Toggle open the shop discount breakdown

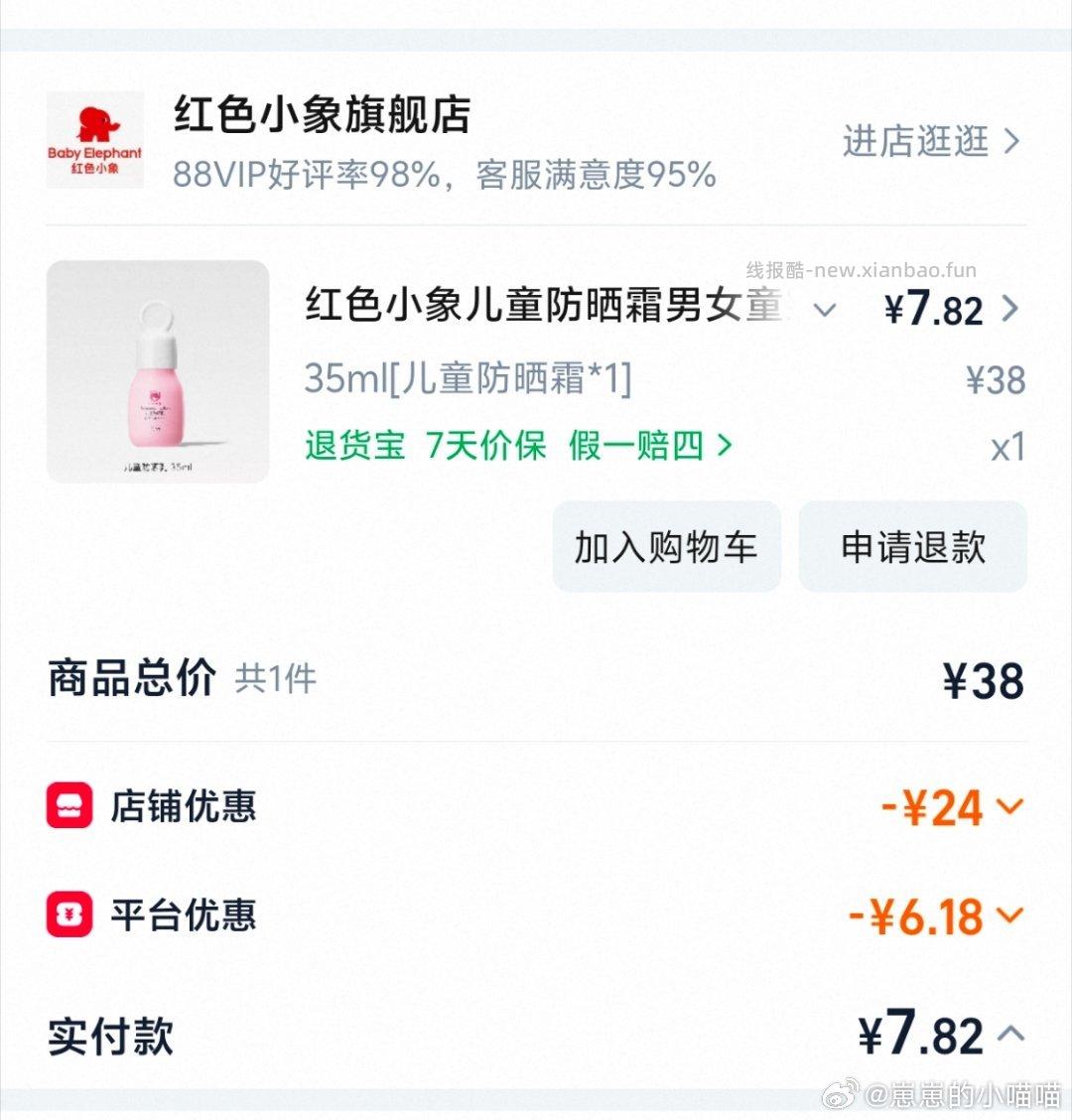click(x=1010, y=806)
